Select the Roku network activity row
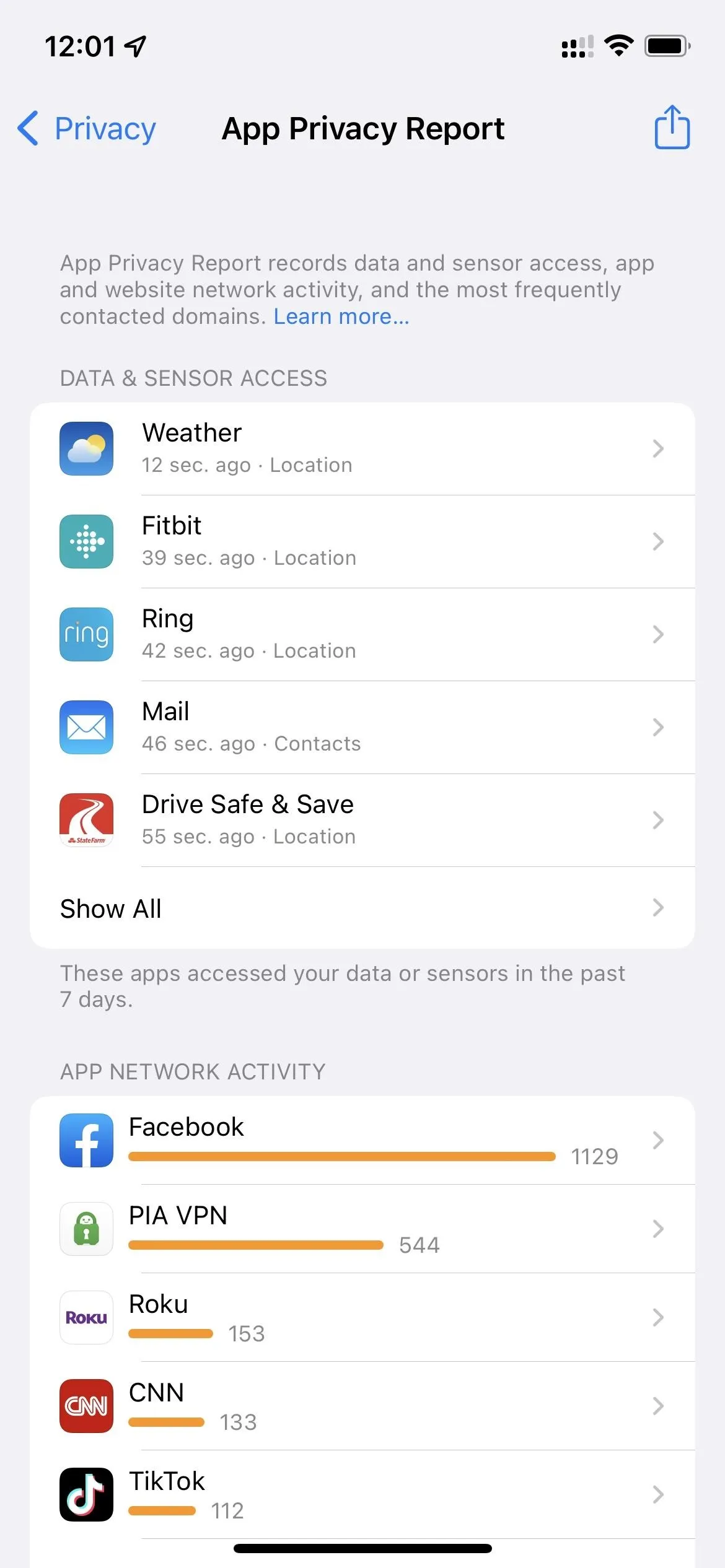The height and width of the screenshot is (1568, 725). 362,1318
